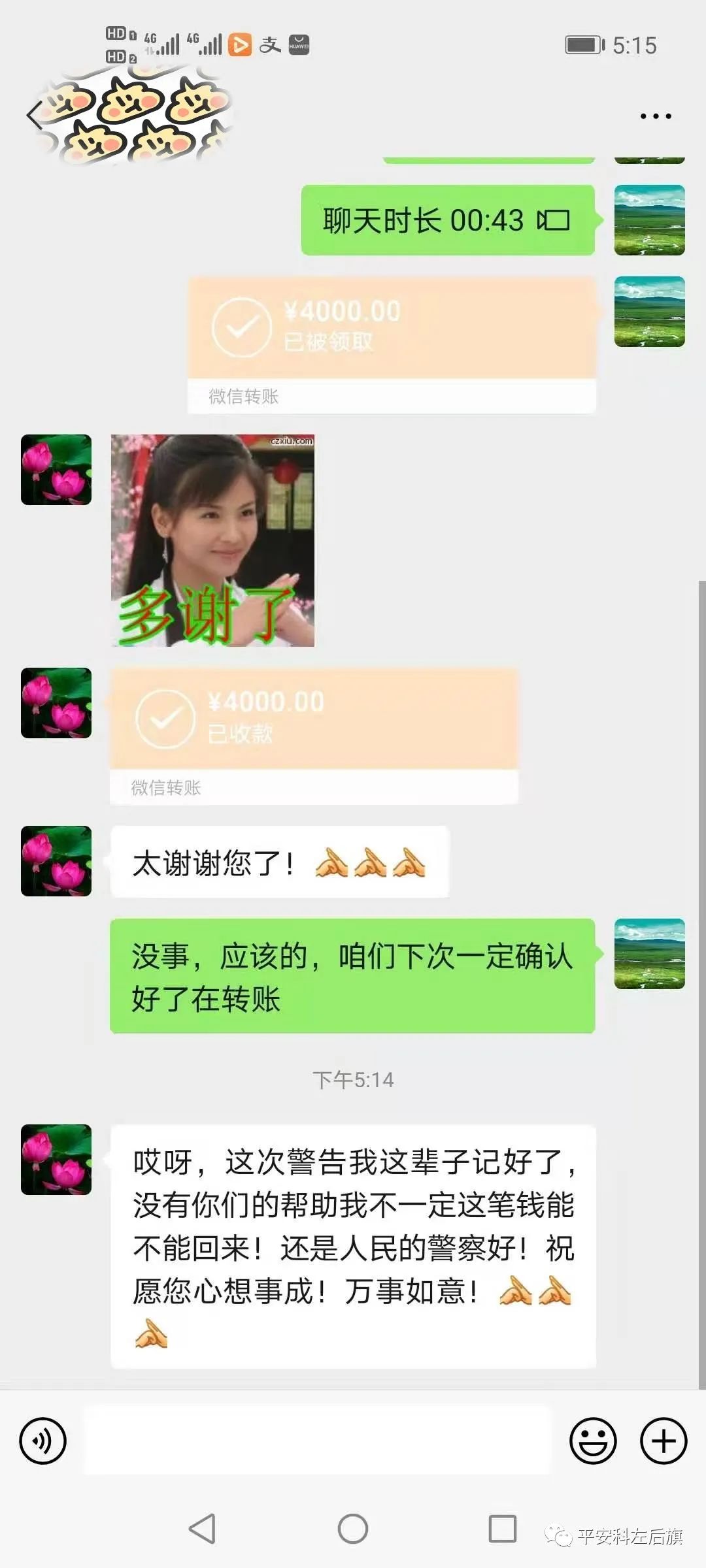This screenshot has width=706, height=1568.
Task: Tap the 聊天时长 00:43 call record
Action: click(x=447, y=220)
